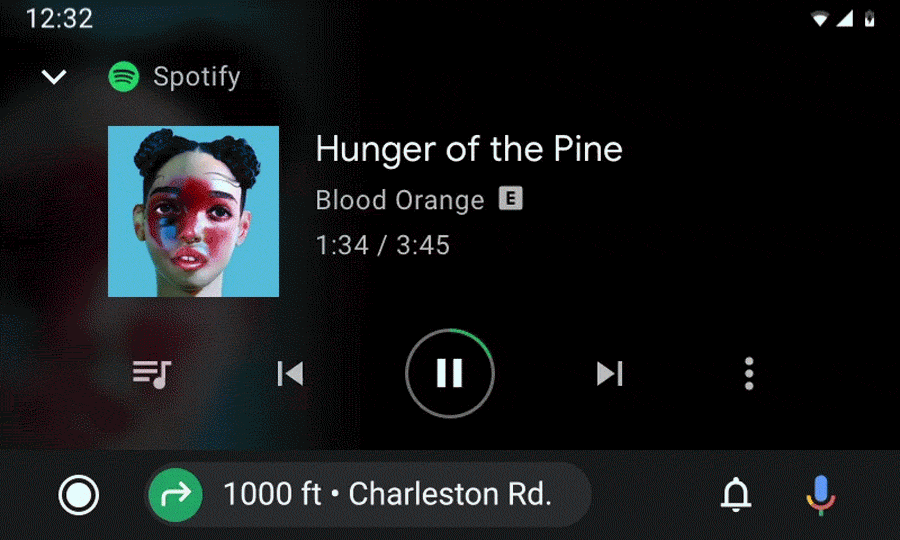Collapse the Spotify player with the down chevron
The height and width of the screenshot is (540, 900).
pos(54,77)
